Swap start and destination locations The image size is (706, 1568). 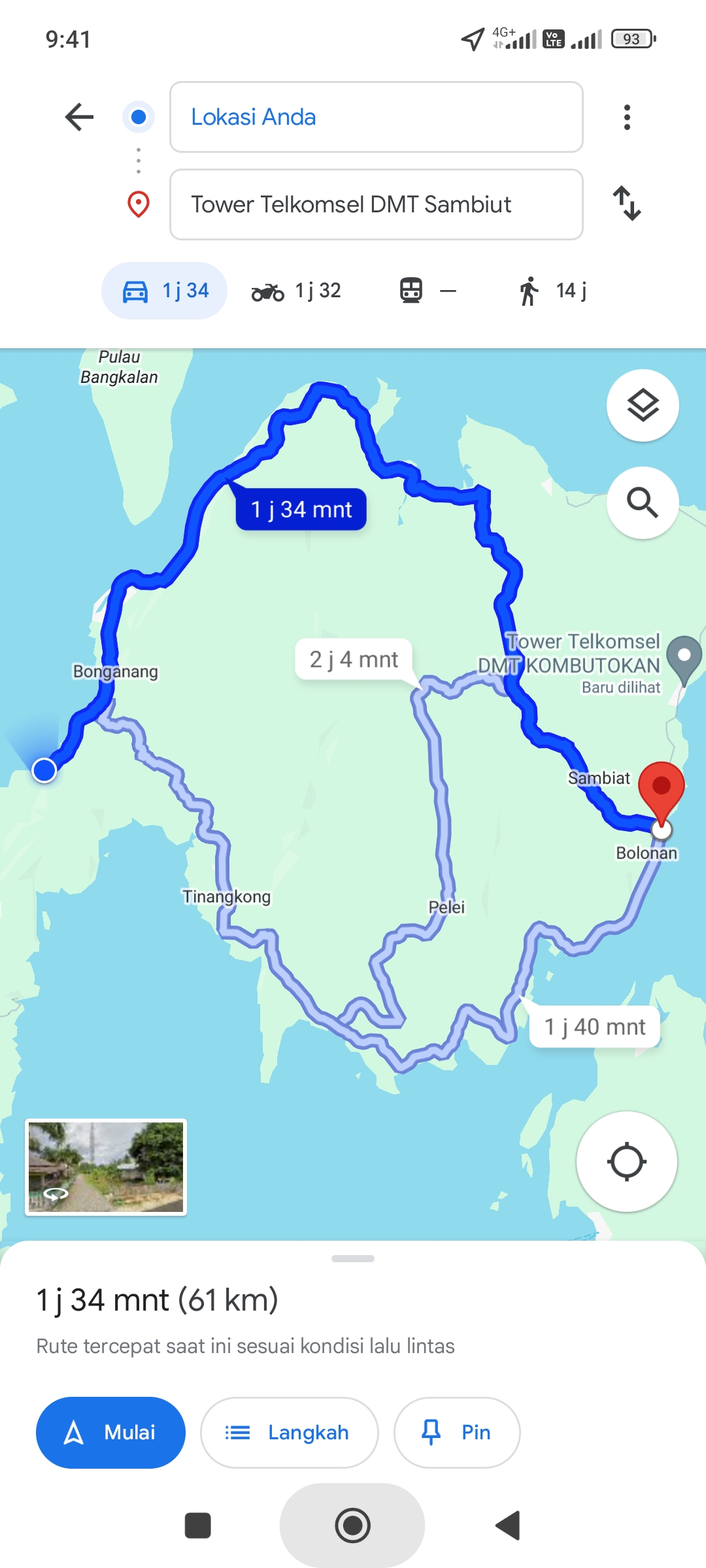(627, 203)
